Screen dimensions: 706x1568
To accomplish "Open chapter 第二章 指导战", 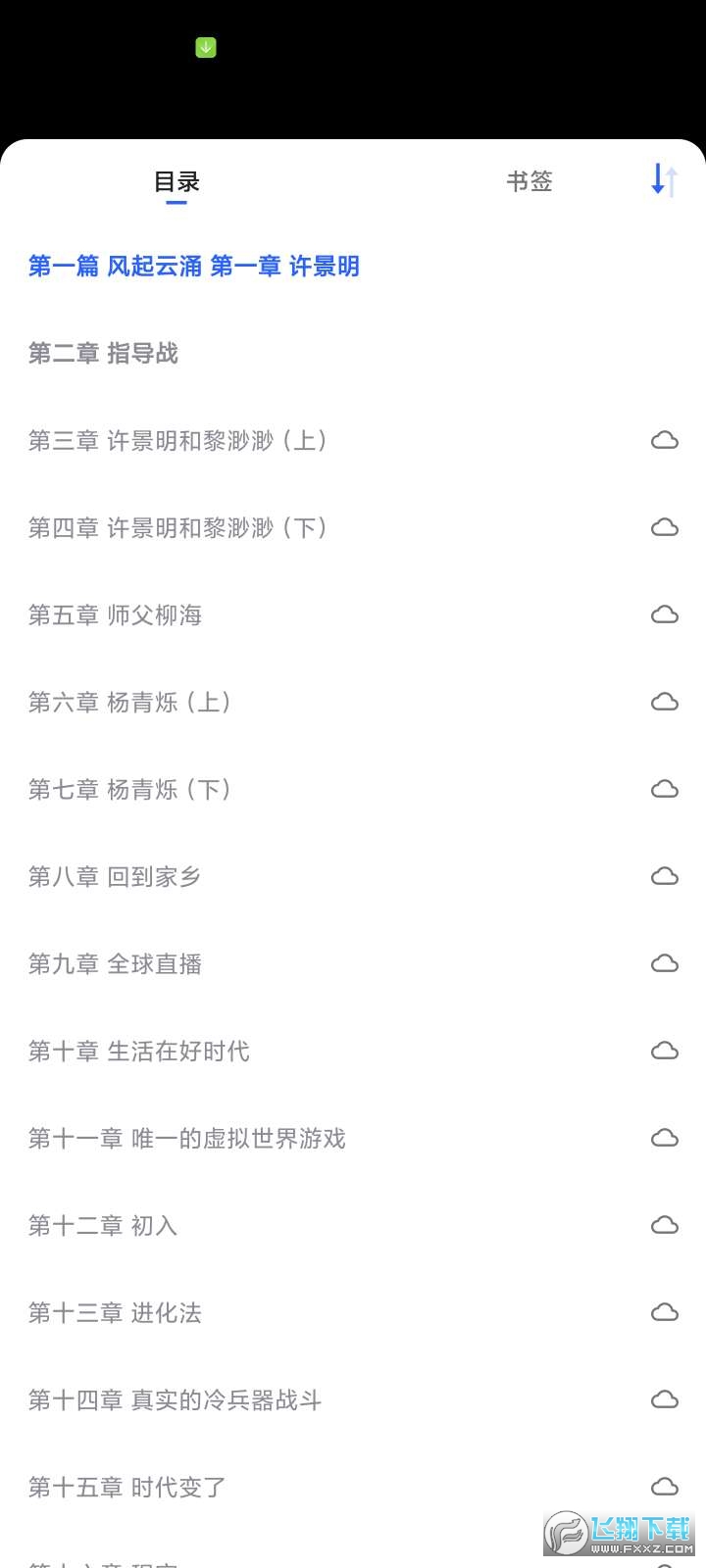I will click(102, 354).
